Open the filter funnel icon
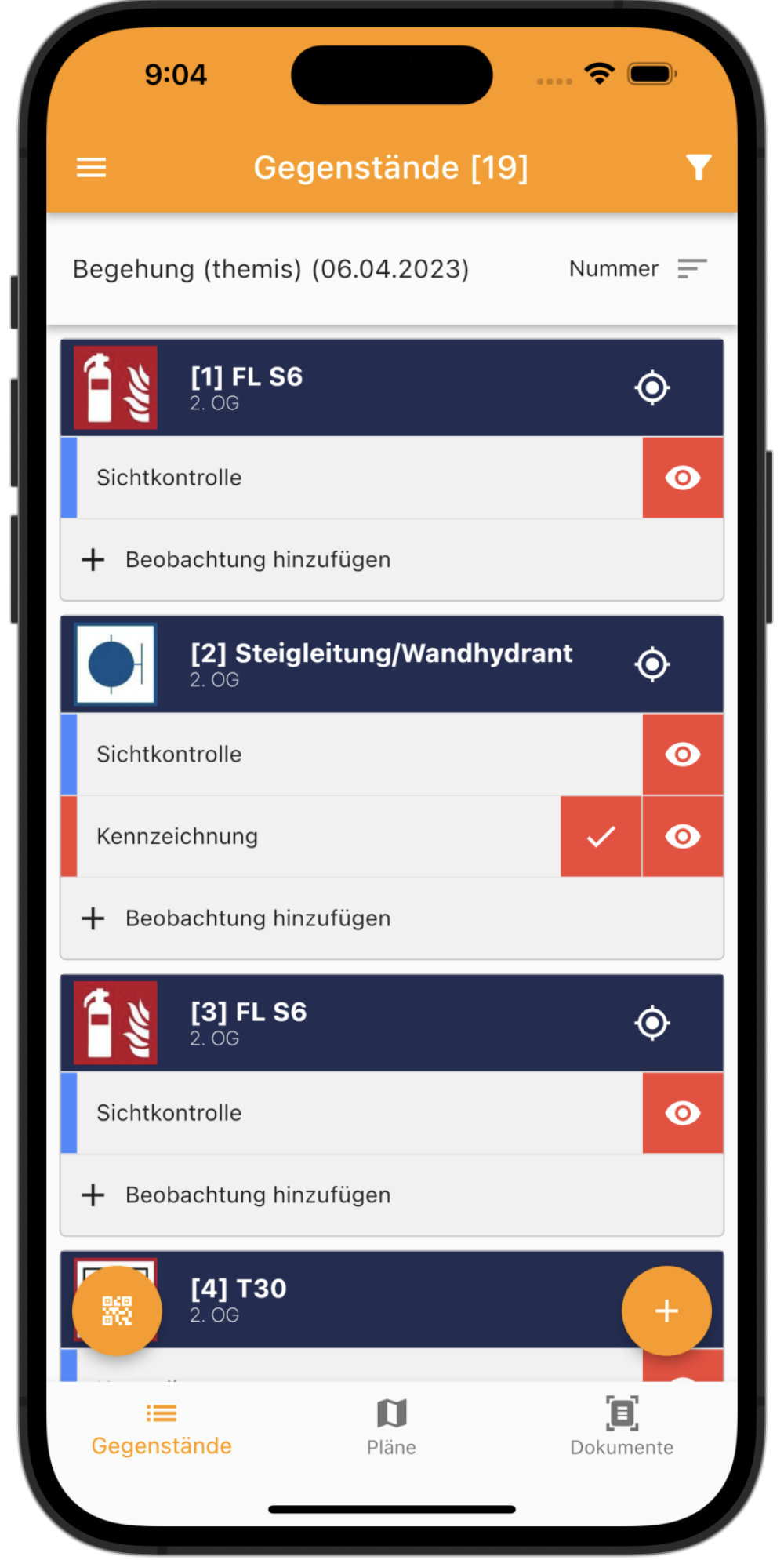 [698, 167]
